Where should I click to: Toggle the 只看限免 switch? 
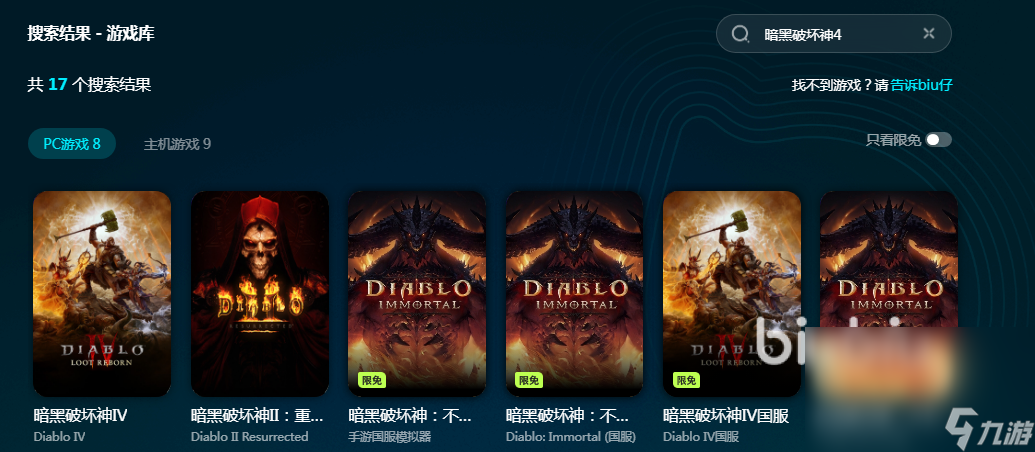click(x=938, y=140)
